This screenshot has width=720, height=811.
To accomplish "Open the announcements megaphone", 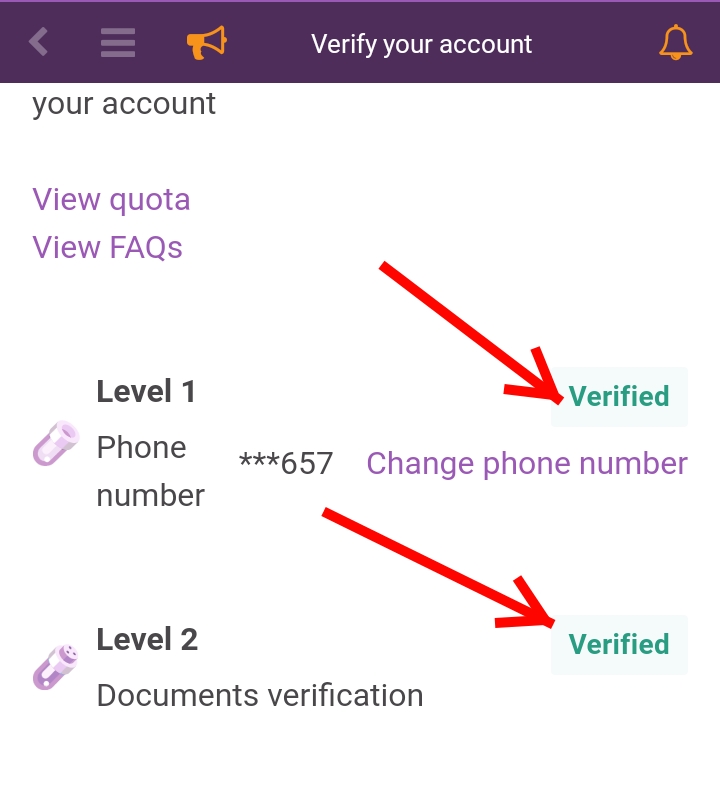I will (x=207, y=42).
